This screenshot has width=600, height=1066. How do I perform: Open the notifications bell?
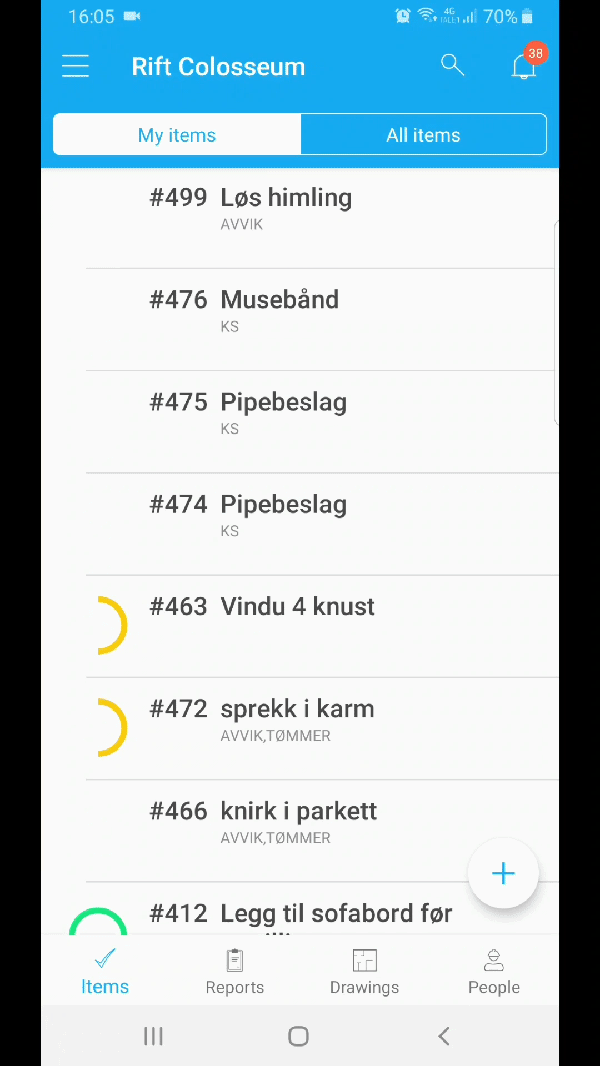[523, 66]
